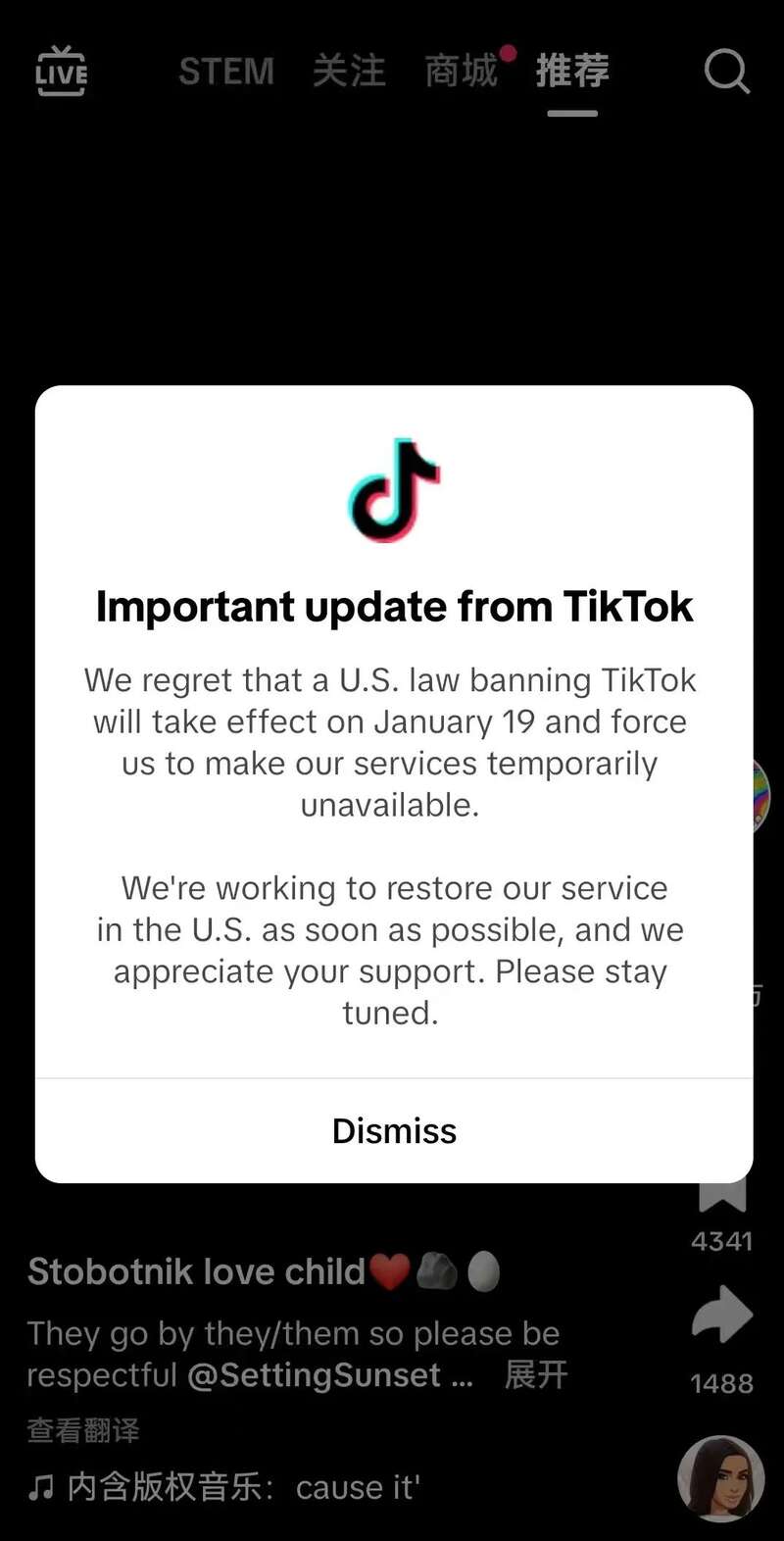The image size is (784, 1541).
Task: Share this video via arrow icon
Action: click(721, 1316)
